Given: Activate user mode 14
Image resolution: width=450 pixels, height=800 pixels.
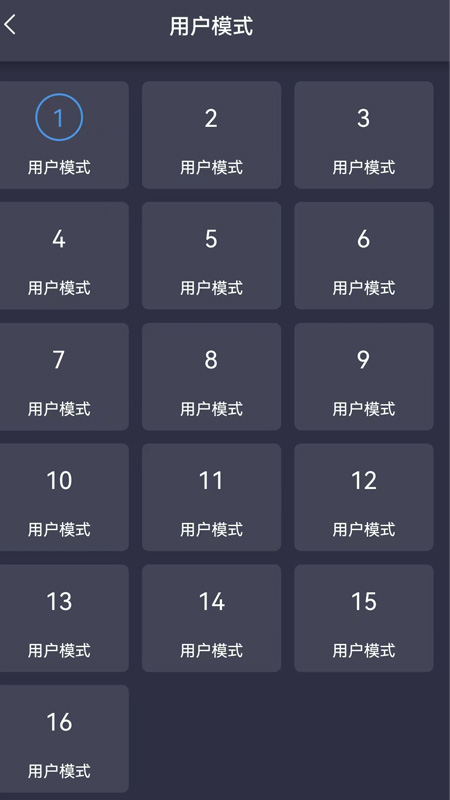Looking at the screenshot, I should pyautogui.click(x=211, y=618).
